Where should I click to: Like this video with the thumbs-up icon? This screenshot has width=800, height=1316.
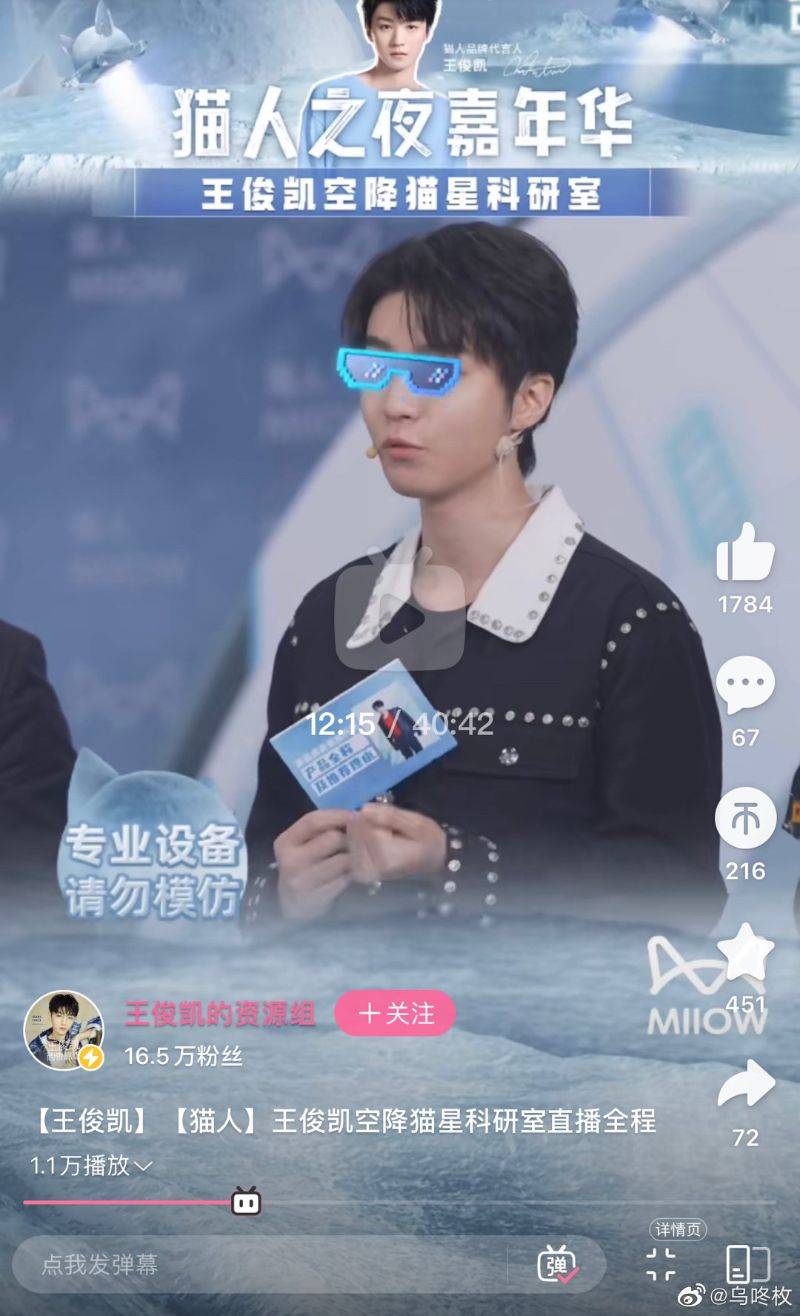click(745, 553)
